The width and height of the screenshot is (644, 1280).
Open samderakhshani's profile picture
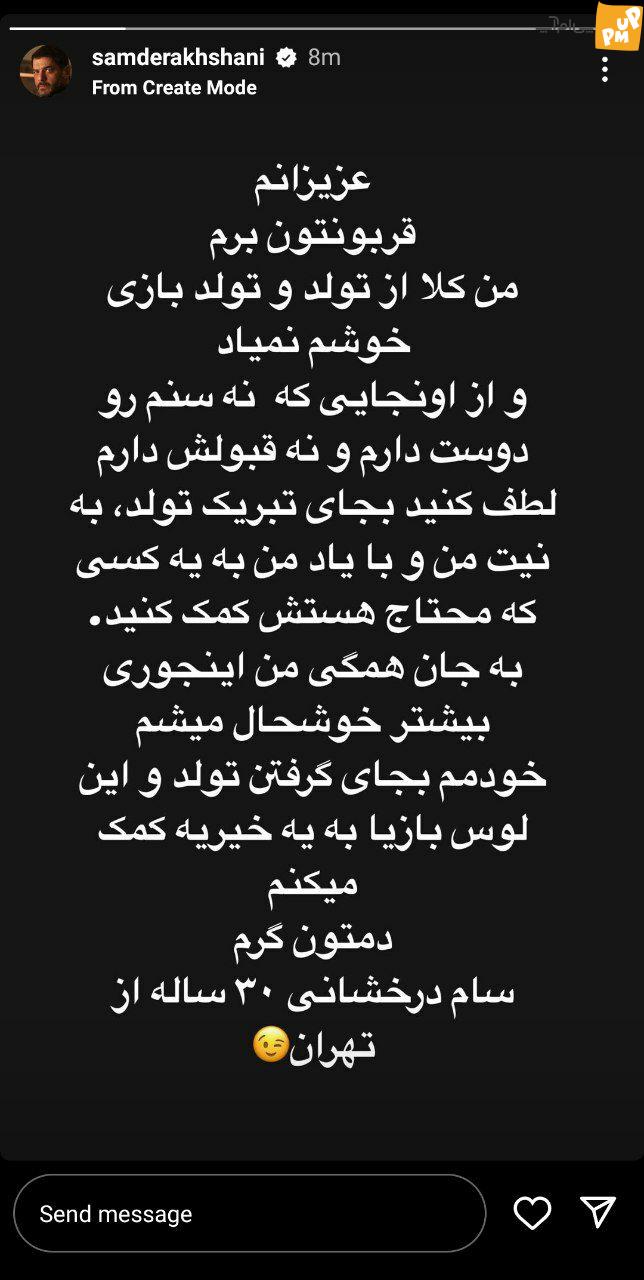46,71
